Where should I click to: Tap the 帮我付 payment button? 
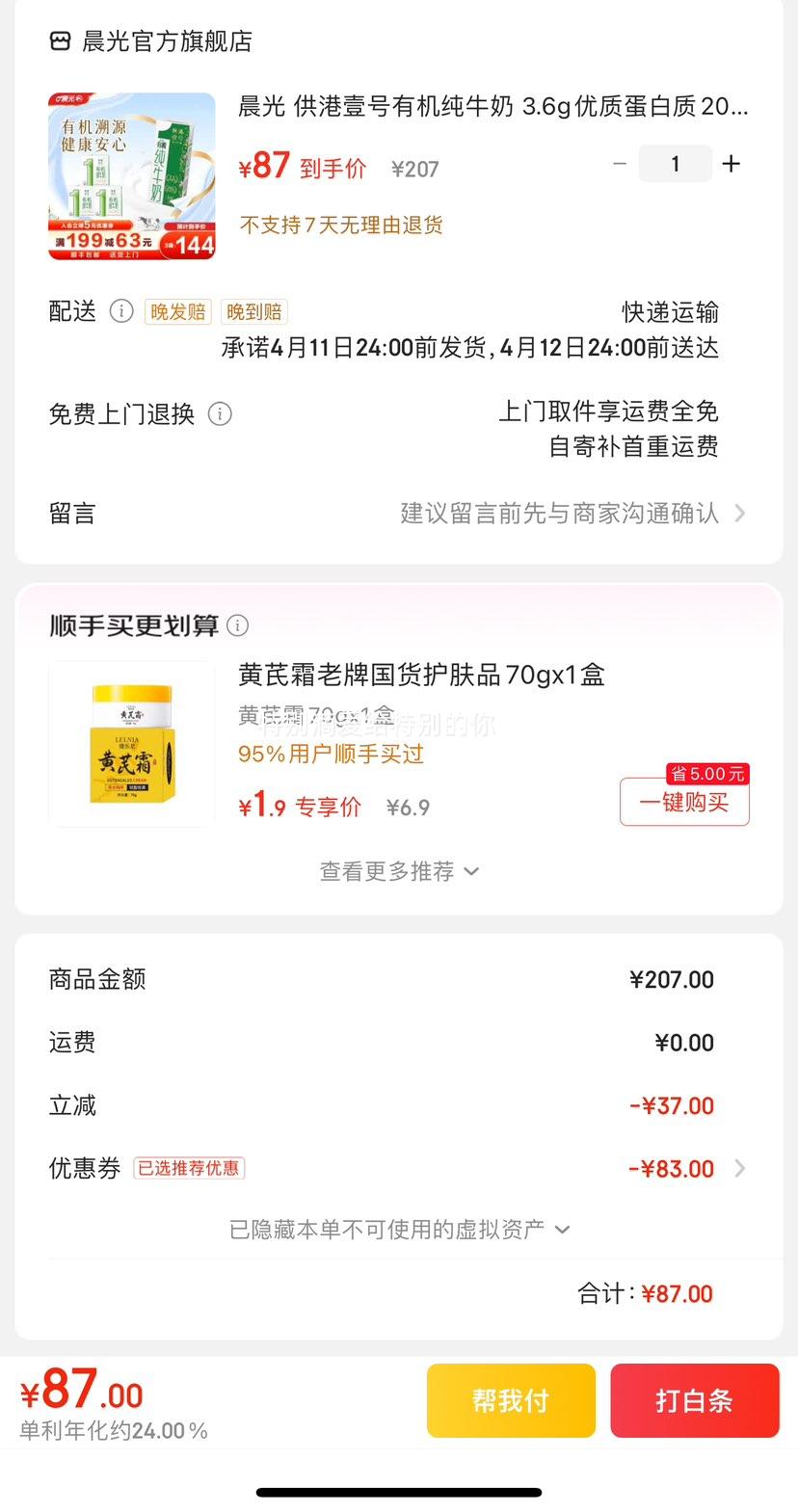click(511, 1400)
